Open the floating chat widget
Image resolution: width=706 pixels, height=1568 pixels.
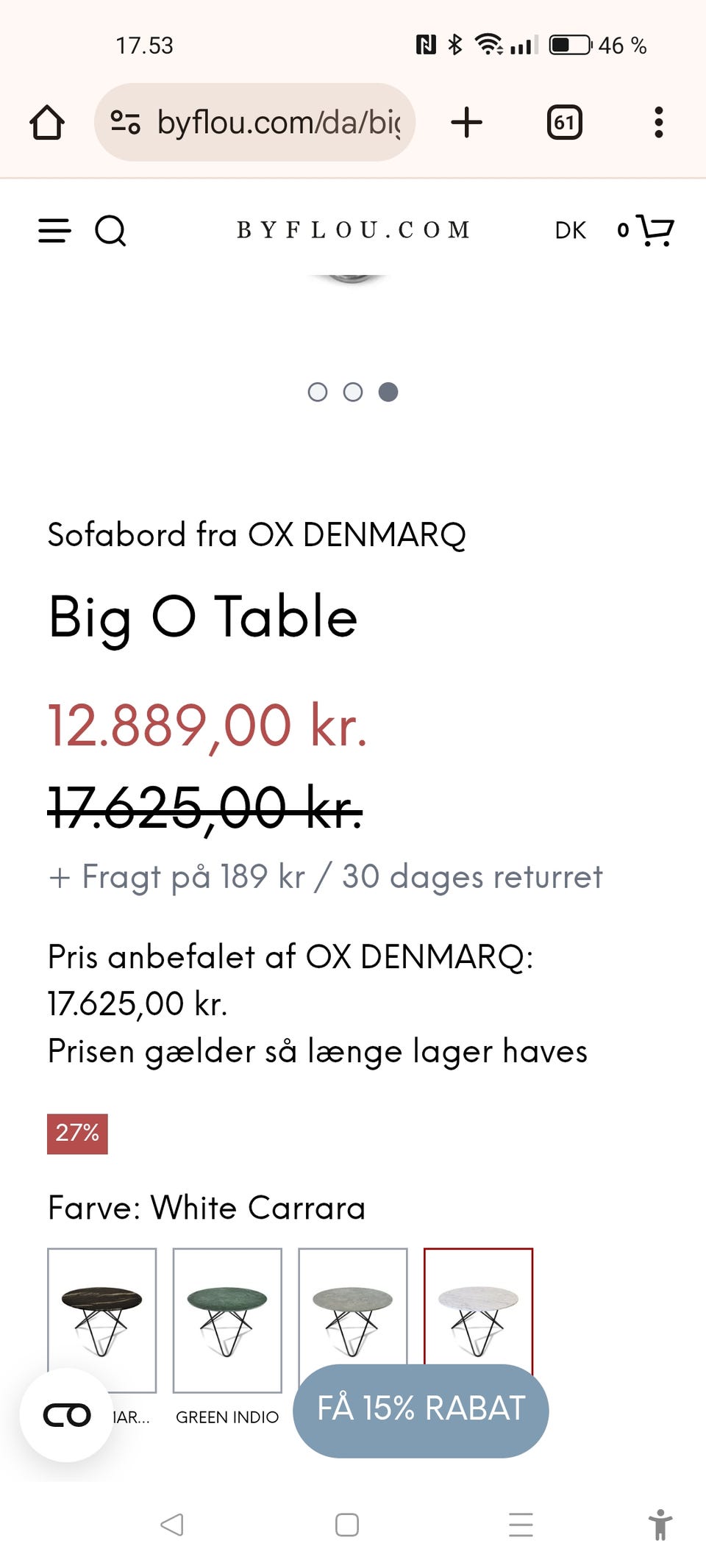67,1414
